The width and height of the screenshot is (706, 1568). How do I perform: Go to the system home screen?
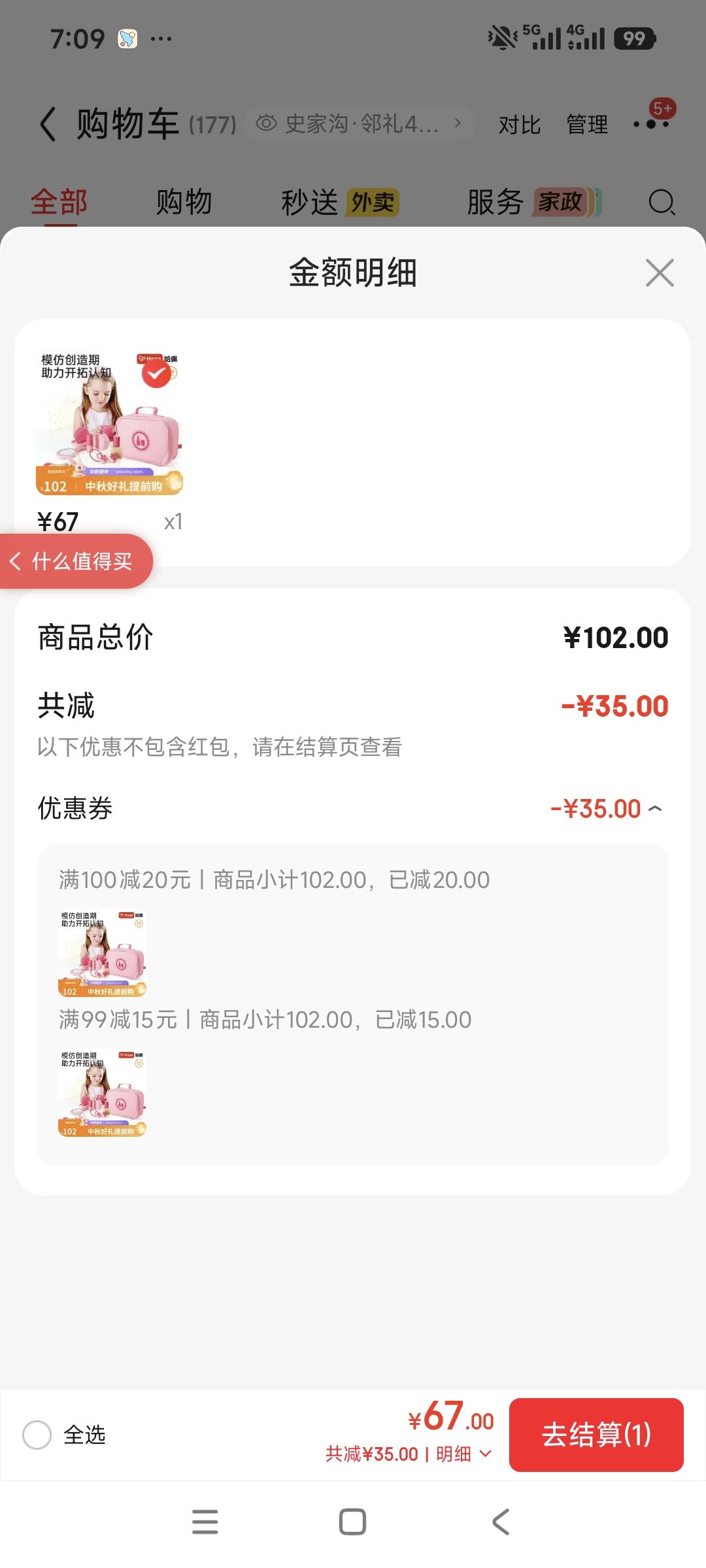coord(352,1522)
